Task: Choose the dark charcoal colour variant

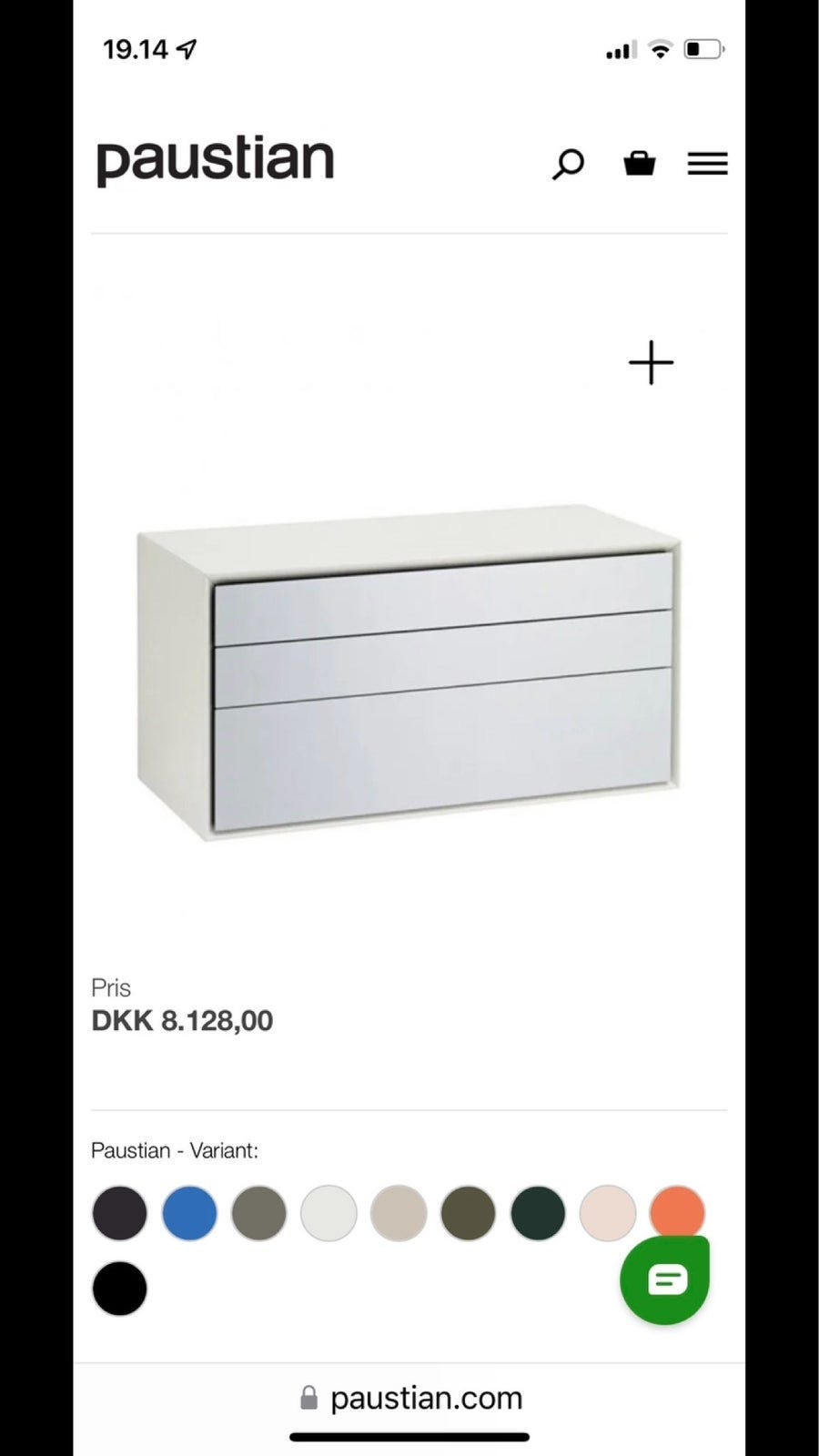Action: tap(119, 1213)
